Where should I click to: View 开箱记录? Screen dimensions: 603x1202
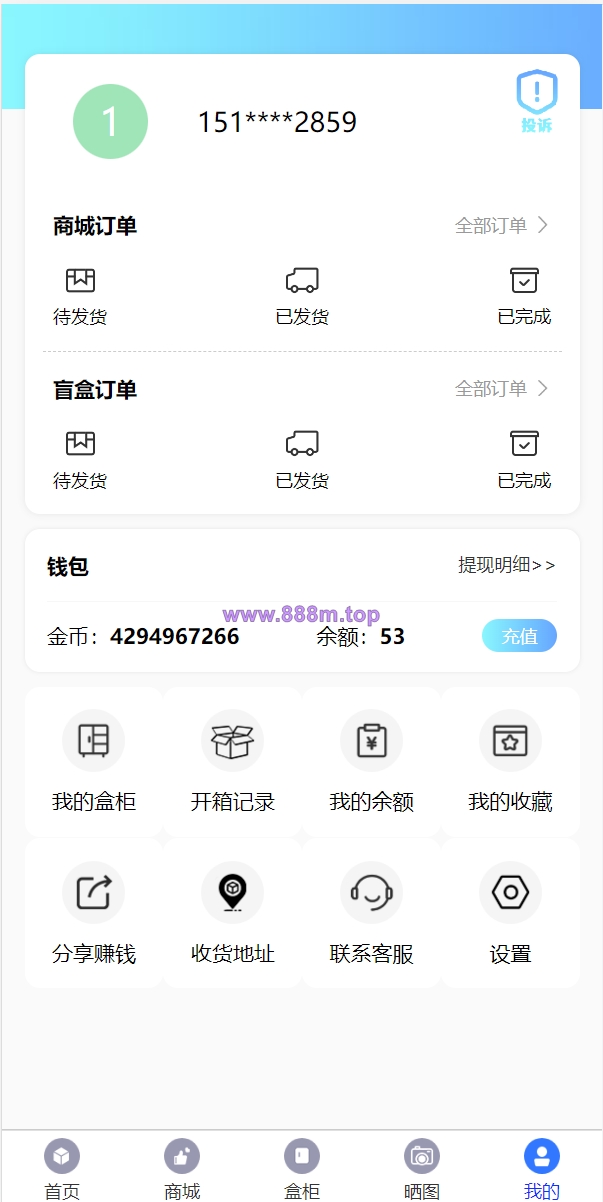click(233, 762)
